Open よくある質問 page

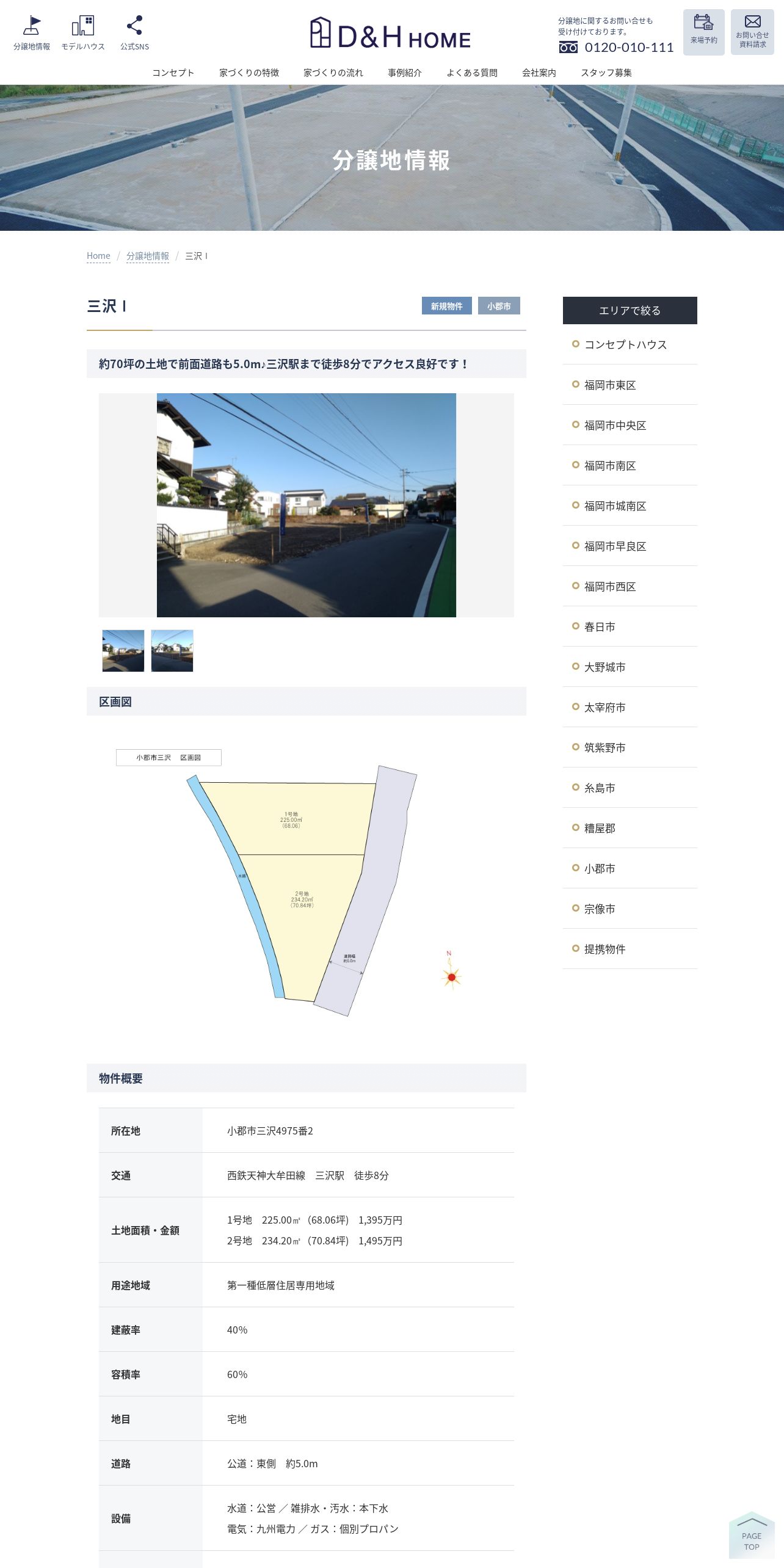[472, 73]
